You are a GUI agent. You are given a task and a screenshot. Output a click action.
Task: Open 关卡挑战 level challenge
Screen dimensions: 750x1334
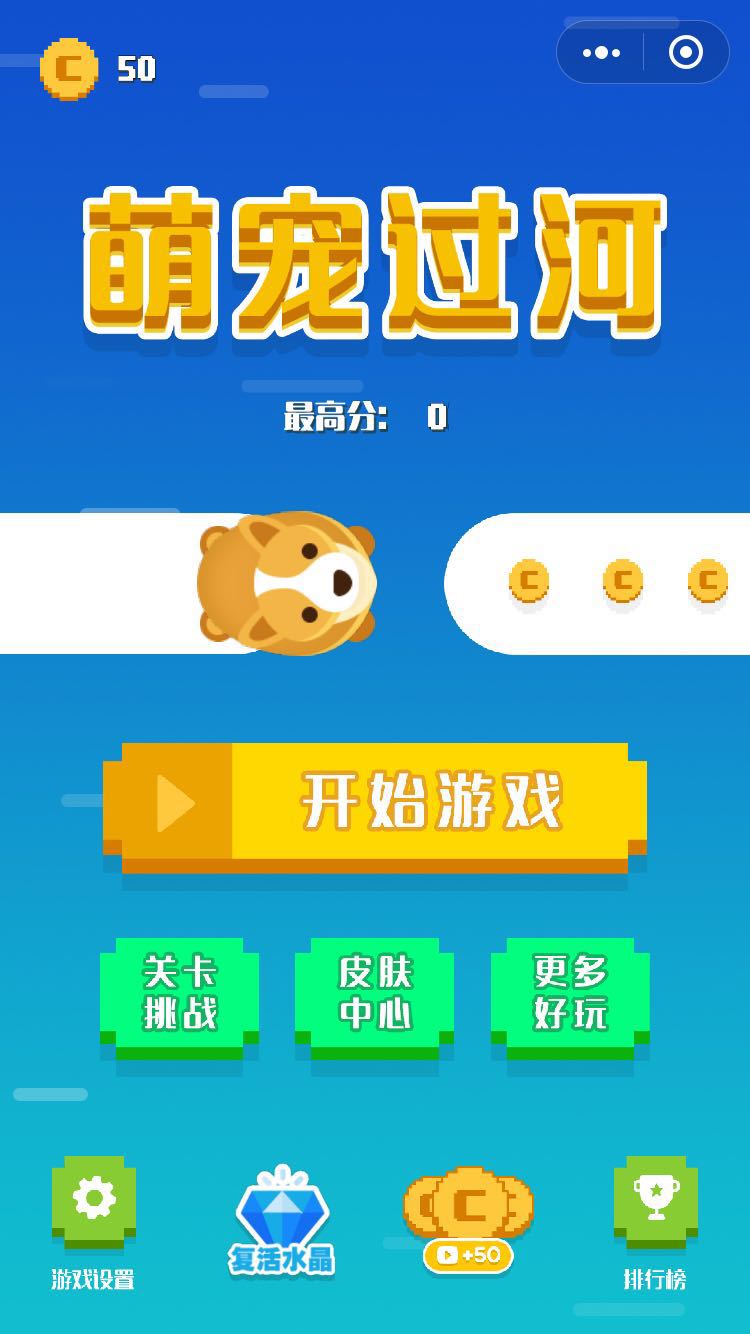click(180, 993)
